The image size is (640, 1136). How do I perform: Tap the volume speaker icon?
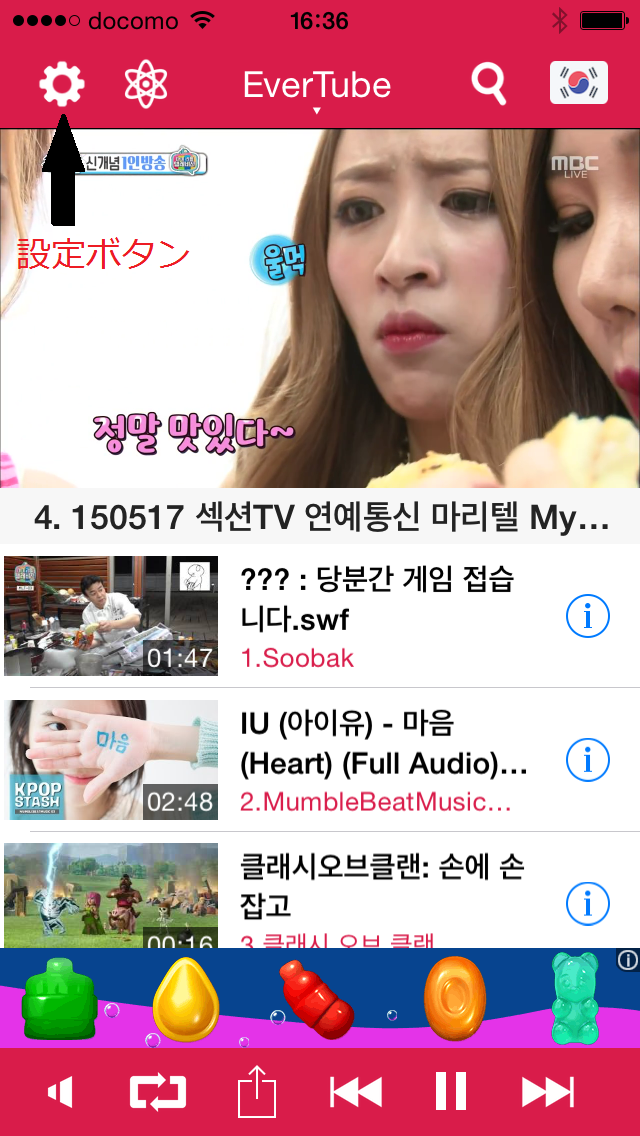pyautogui.click(x=61, y=1092)
